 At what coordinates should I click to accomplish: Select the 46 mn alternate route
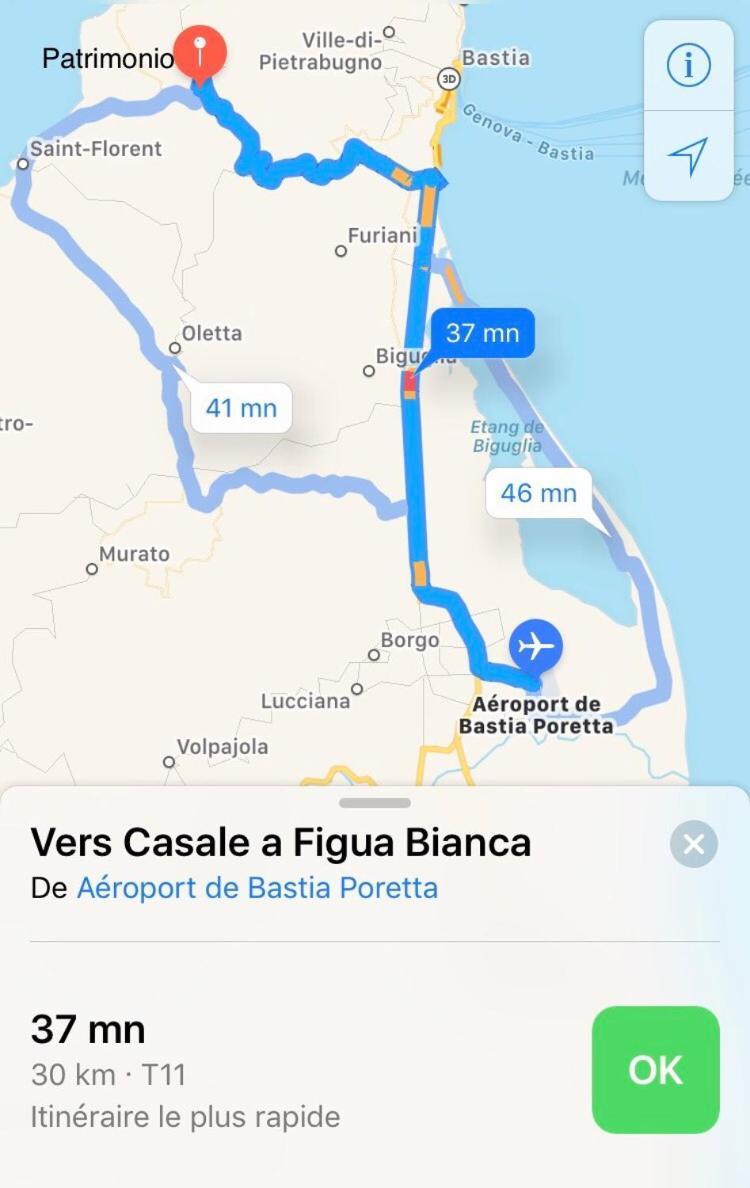coord(538,492)
